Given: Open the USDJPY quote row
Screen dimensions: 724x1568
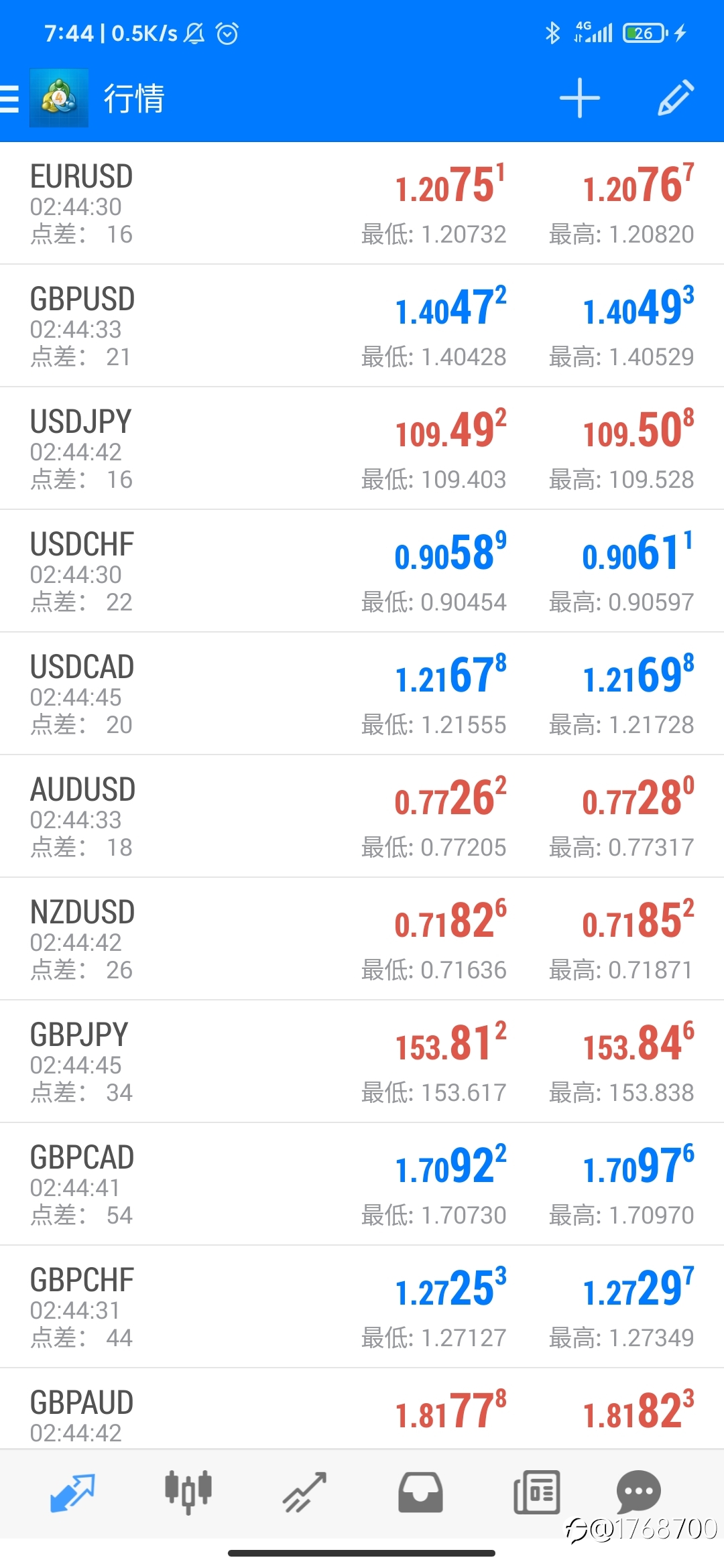Looking at the screenshot, I should tap(362, 449).
